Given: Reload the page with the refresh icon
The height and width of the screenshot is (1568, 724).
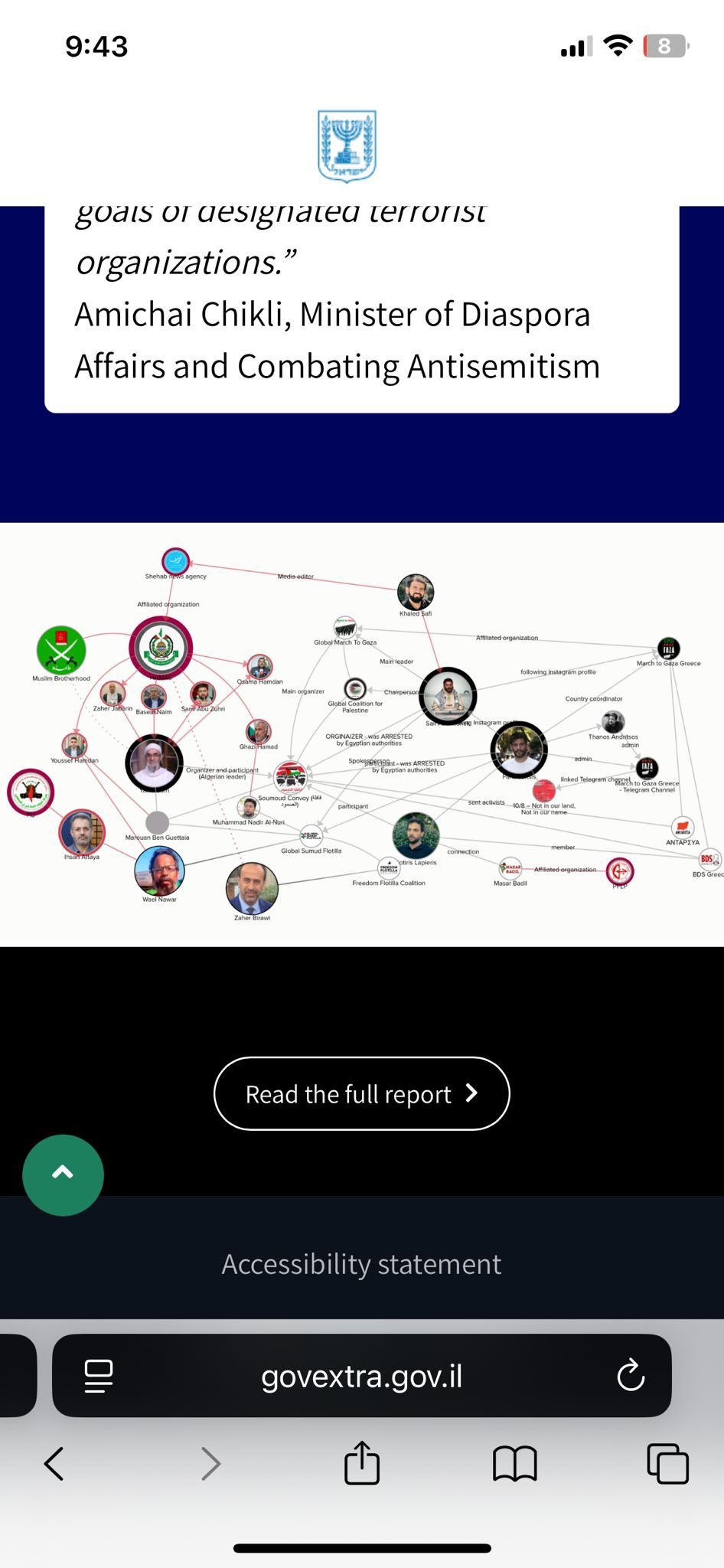Looking at the screenshot, I should point(631,1376).
